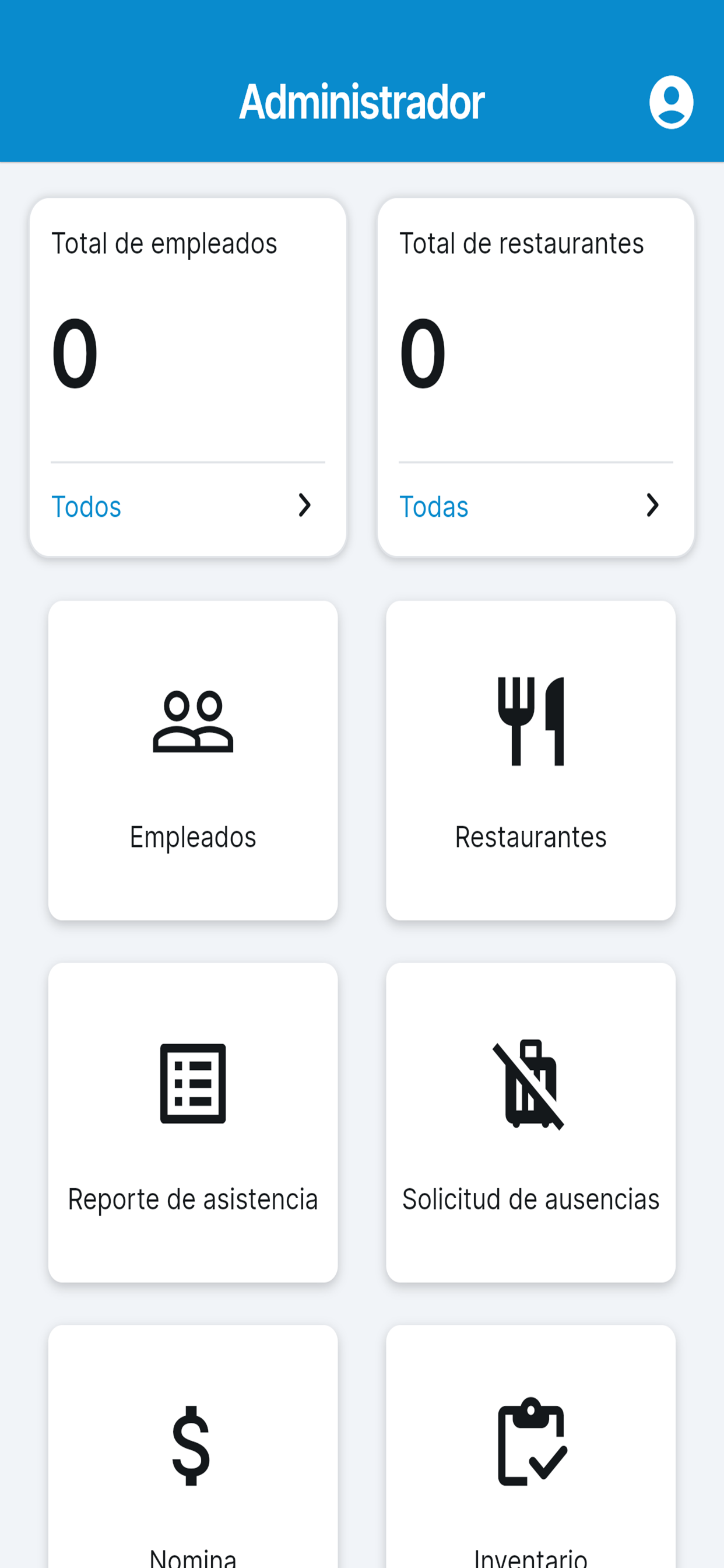This screenshot has height=1568, width=724.
Task: Open the Empleados card
Action: click(x=193, y=760)
